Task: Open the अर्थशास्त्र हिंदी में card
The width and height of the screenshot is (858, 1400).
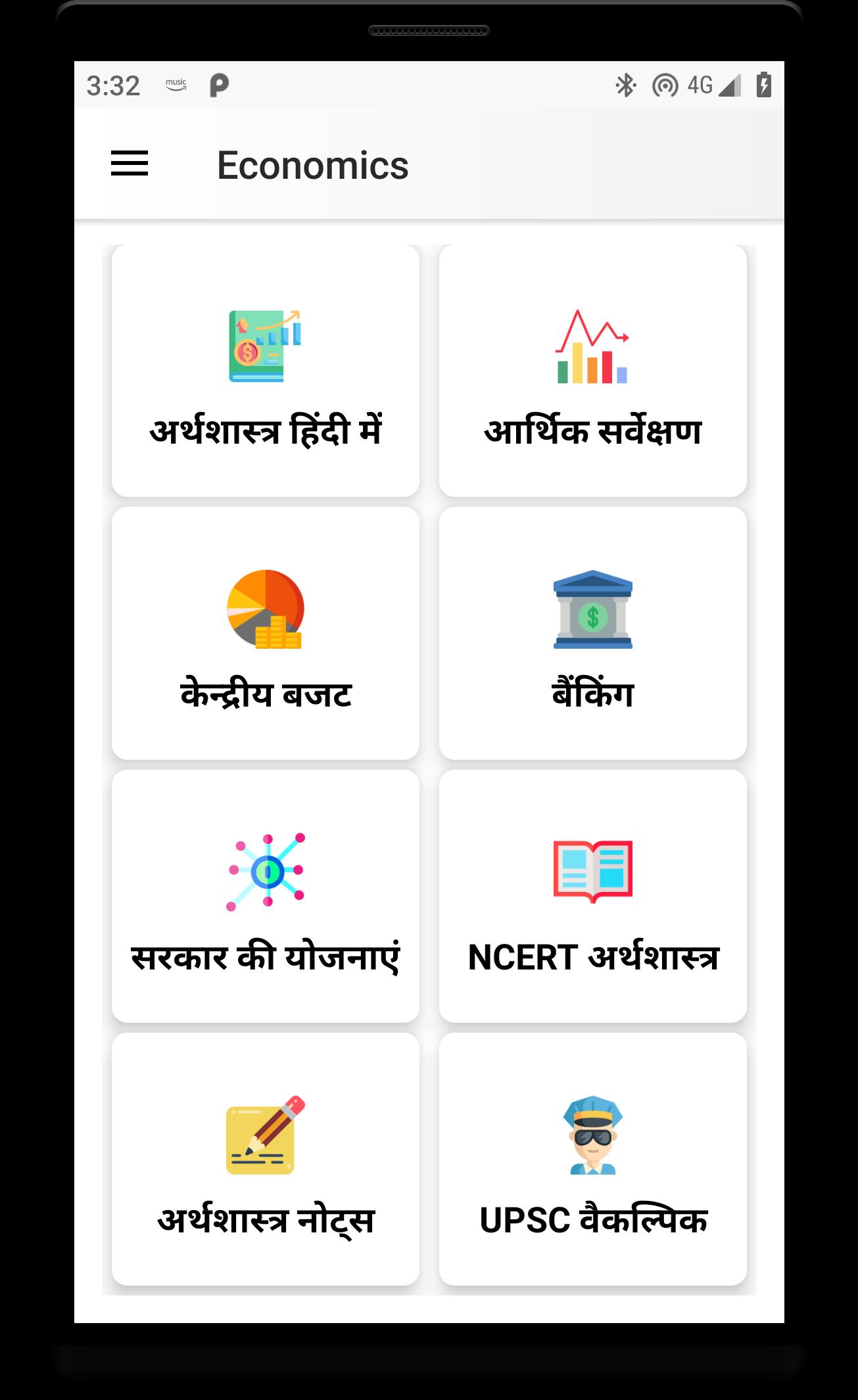Action: click(266, 371)
